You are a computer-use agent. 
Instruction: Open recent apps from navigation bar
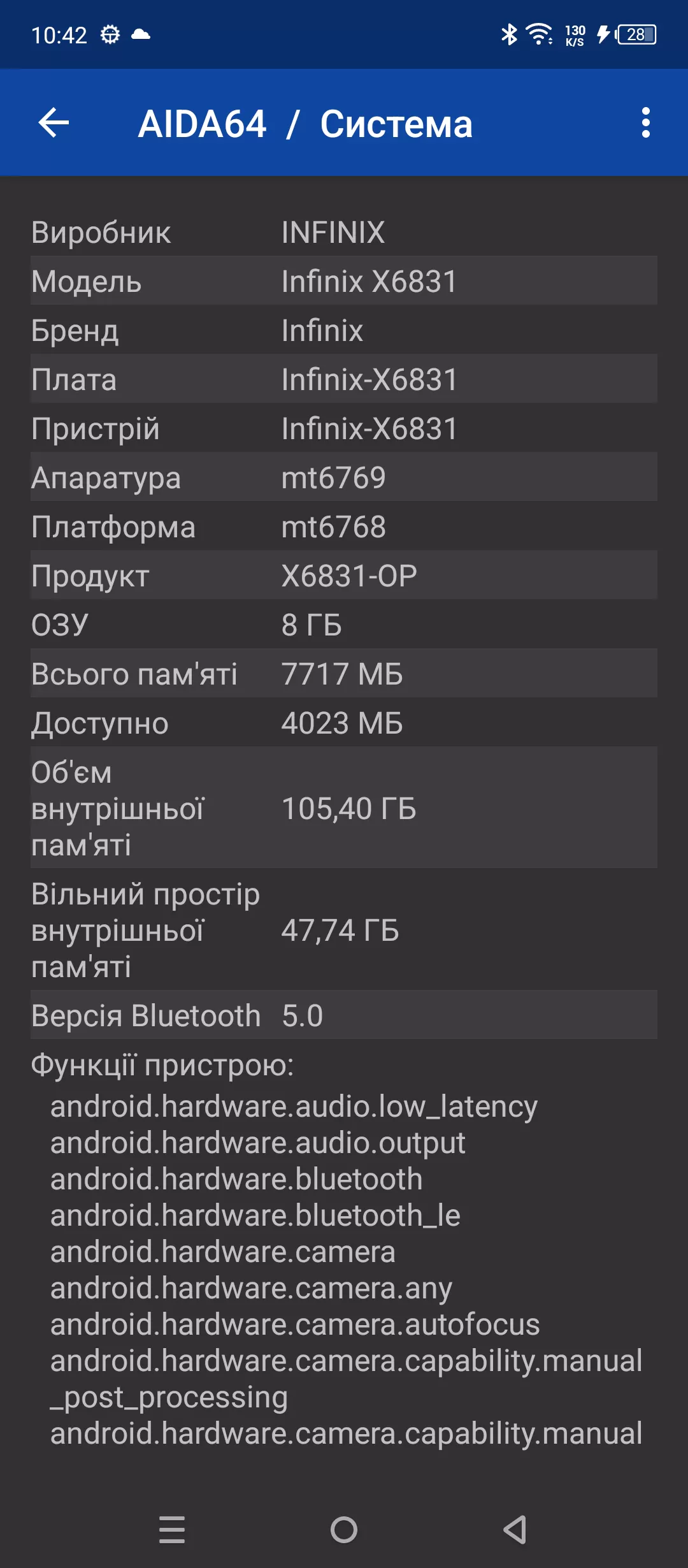(x=172, y=1529)
